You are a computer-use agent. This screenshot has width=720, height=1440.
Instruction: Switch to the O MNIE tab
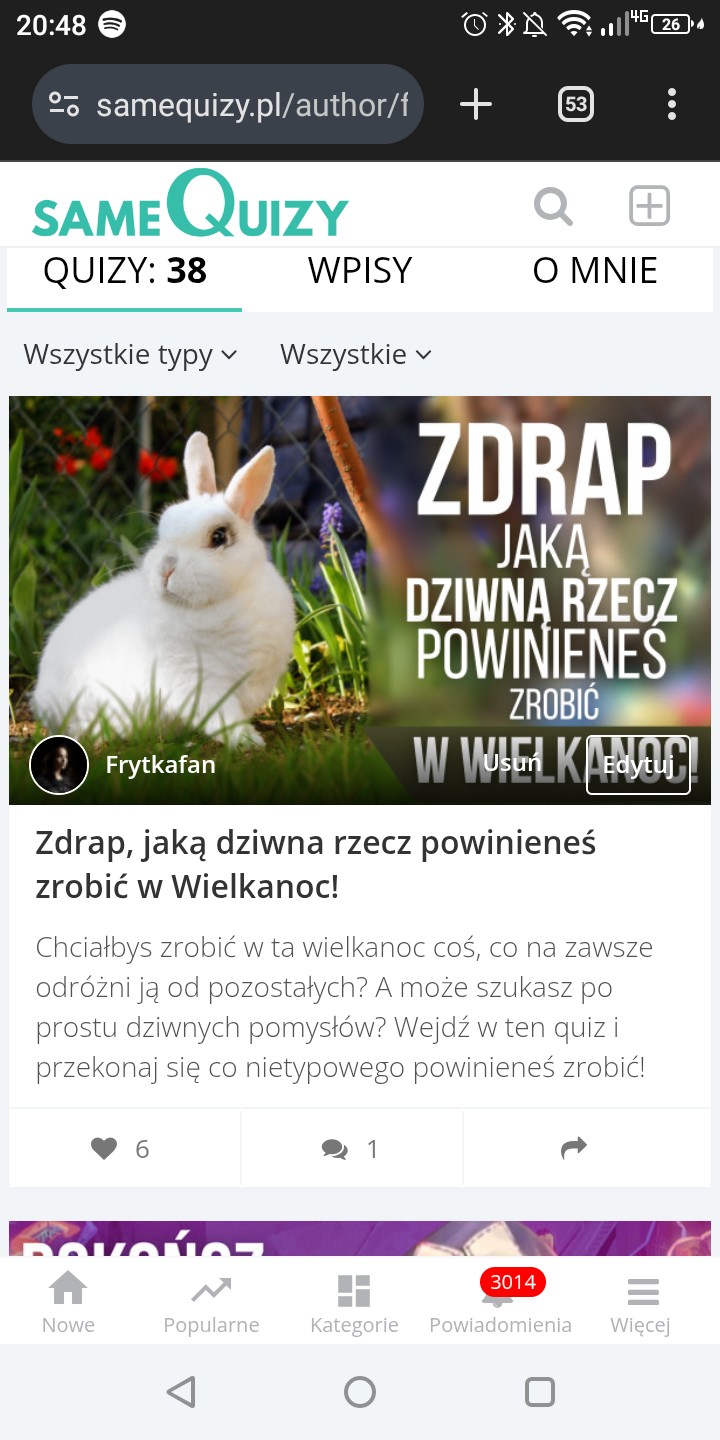pyautogui.click(x=595, y=271)
